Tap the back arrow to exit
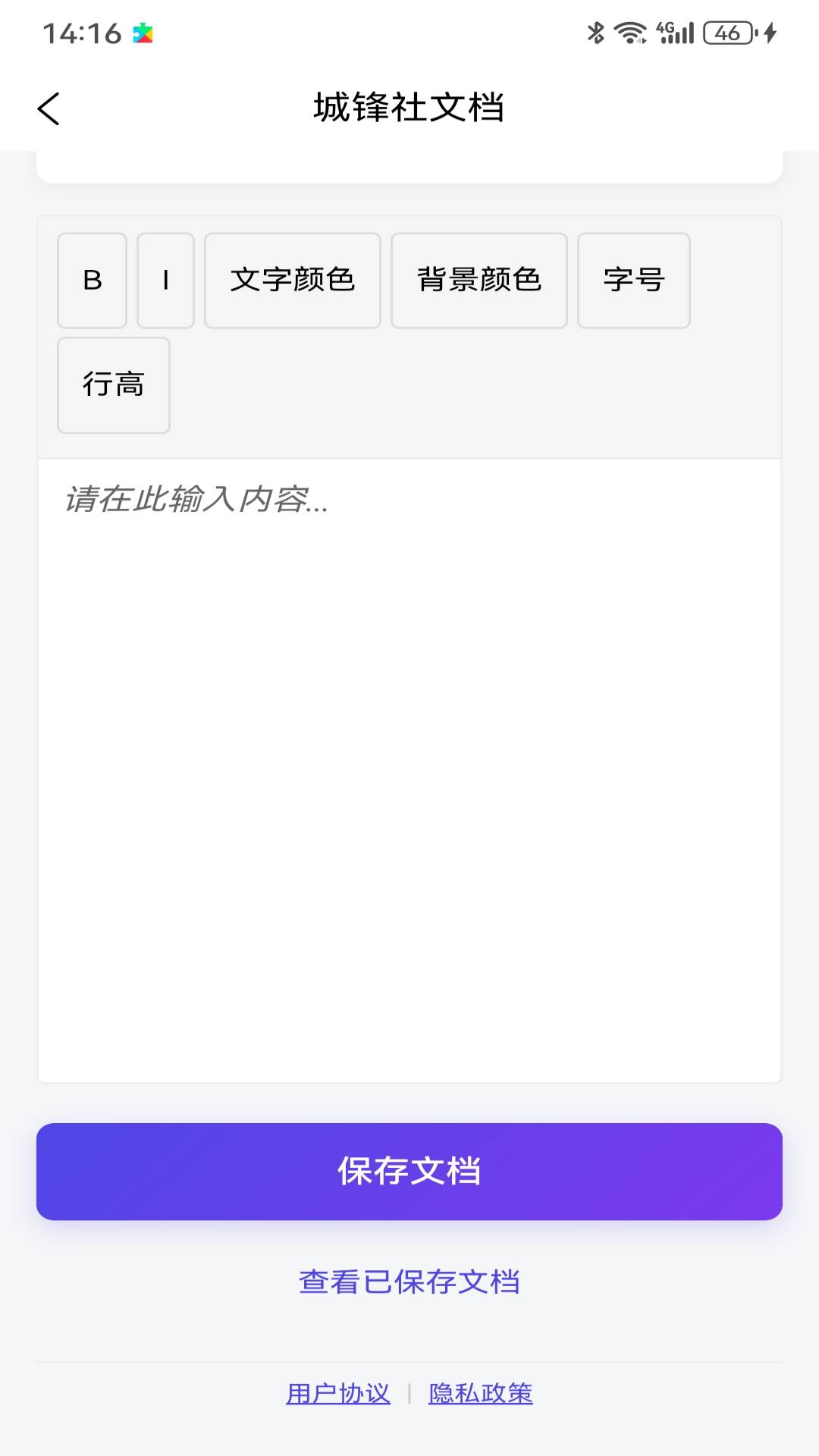The height and width of the screenshot is (1456, 819). click(x=49, y=108)
